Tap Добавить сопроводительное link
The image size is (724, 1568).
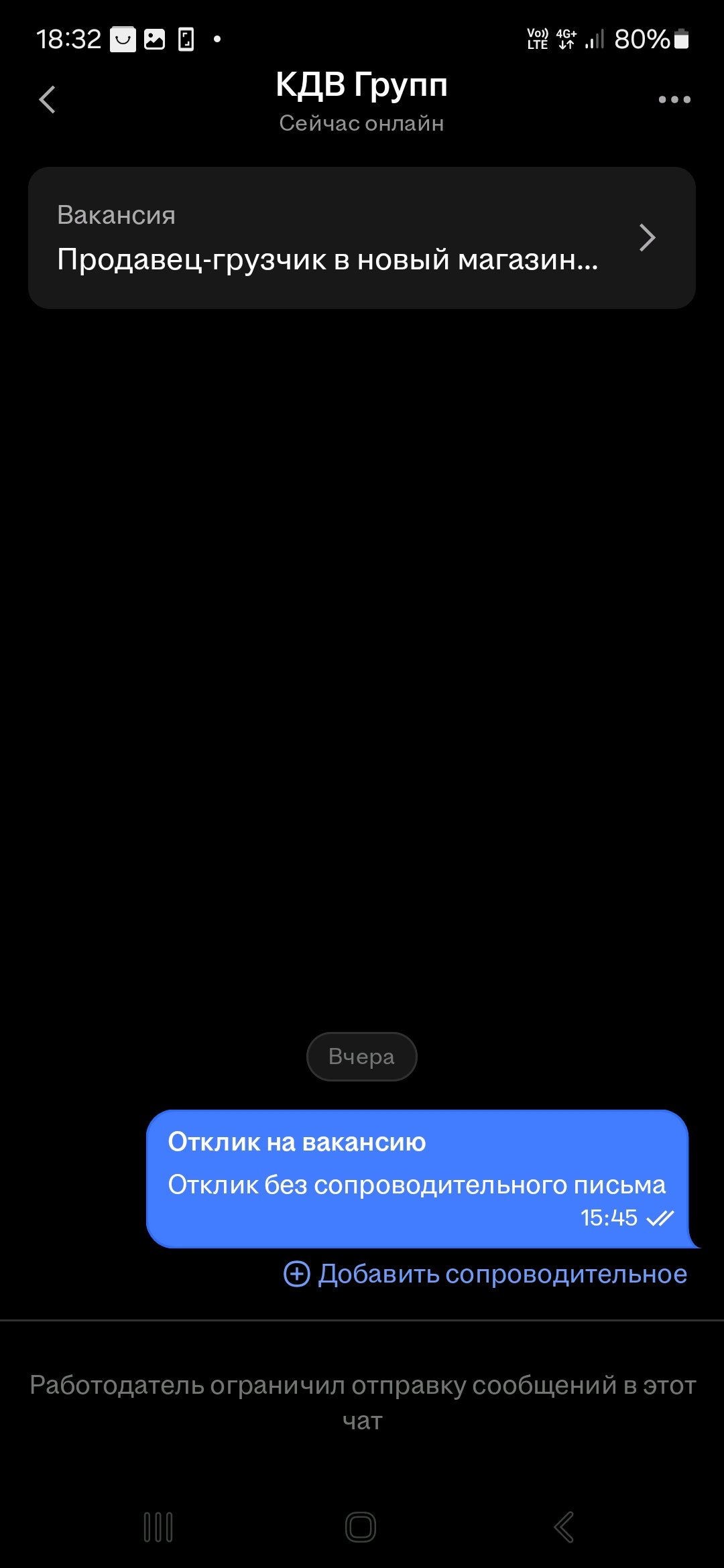pyautogui.click(x=486, y=1274)
